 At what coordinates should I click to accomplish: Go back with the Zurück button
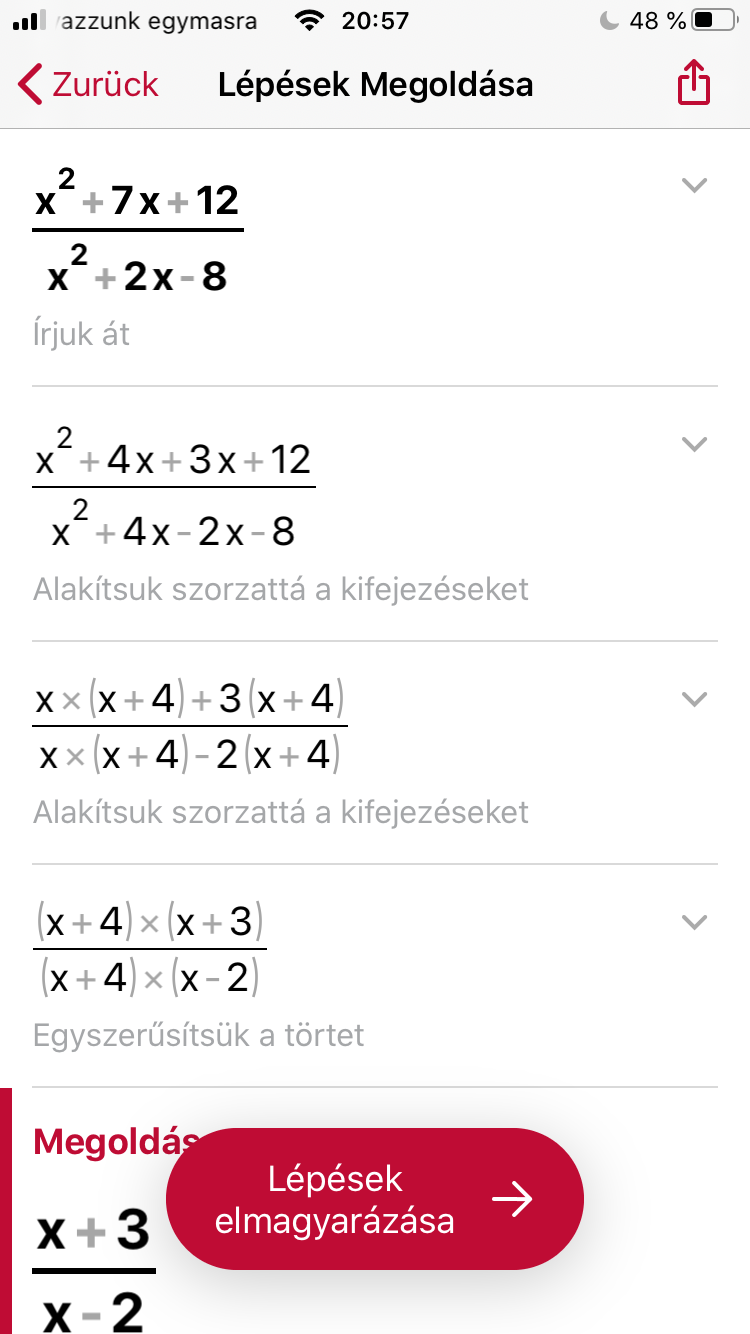tap(88, 85)
